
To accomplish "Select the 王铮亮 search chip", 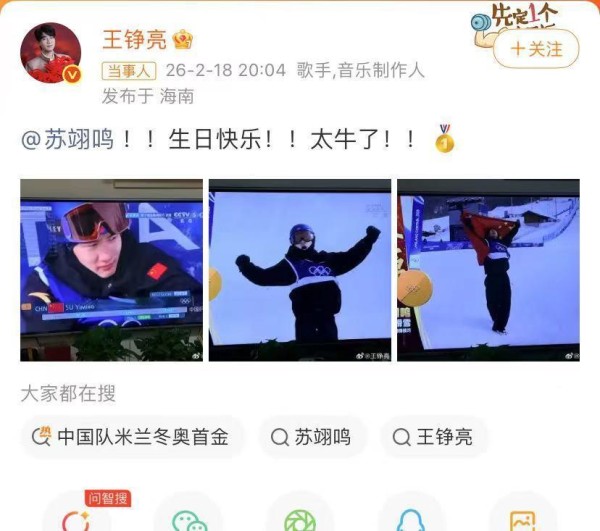I will [433, 437].
